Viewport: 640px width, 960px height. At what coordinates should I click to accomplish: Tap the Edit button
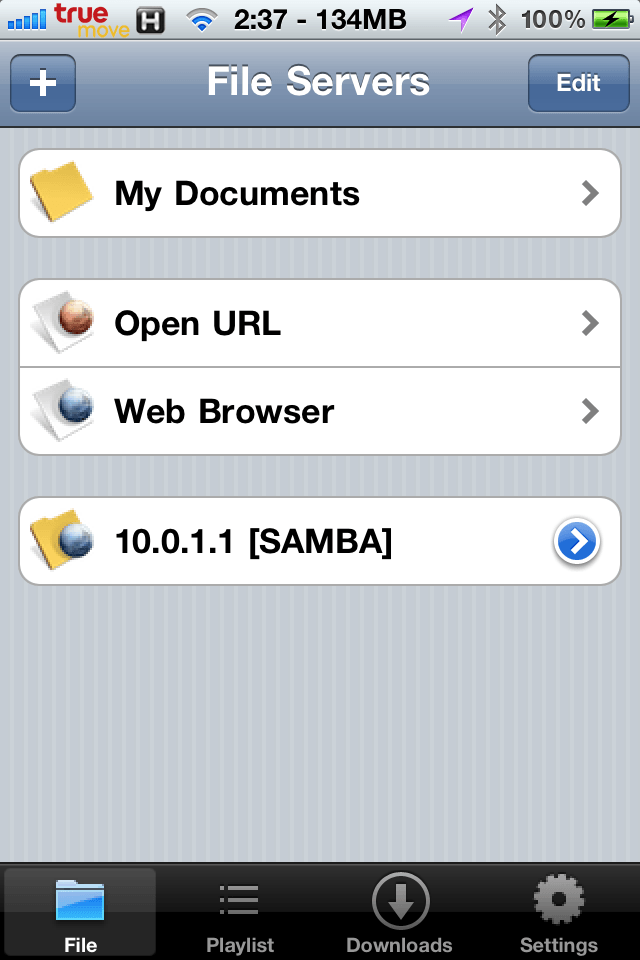[578, 83]
